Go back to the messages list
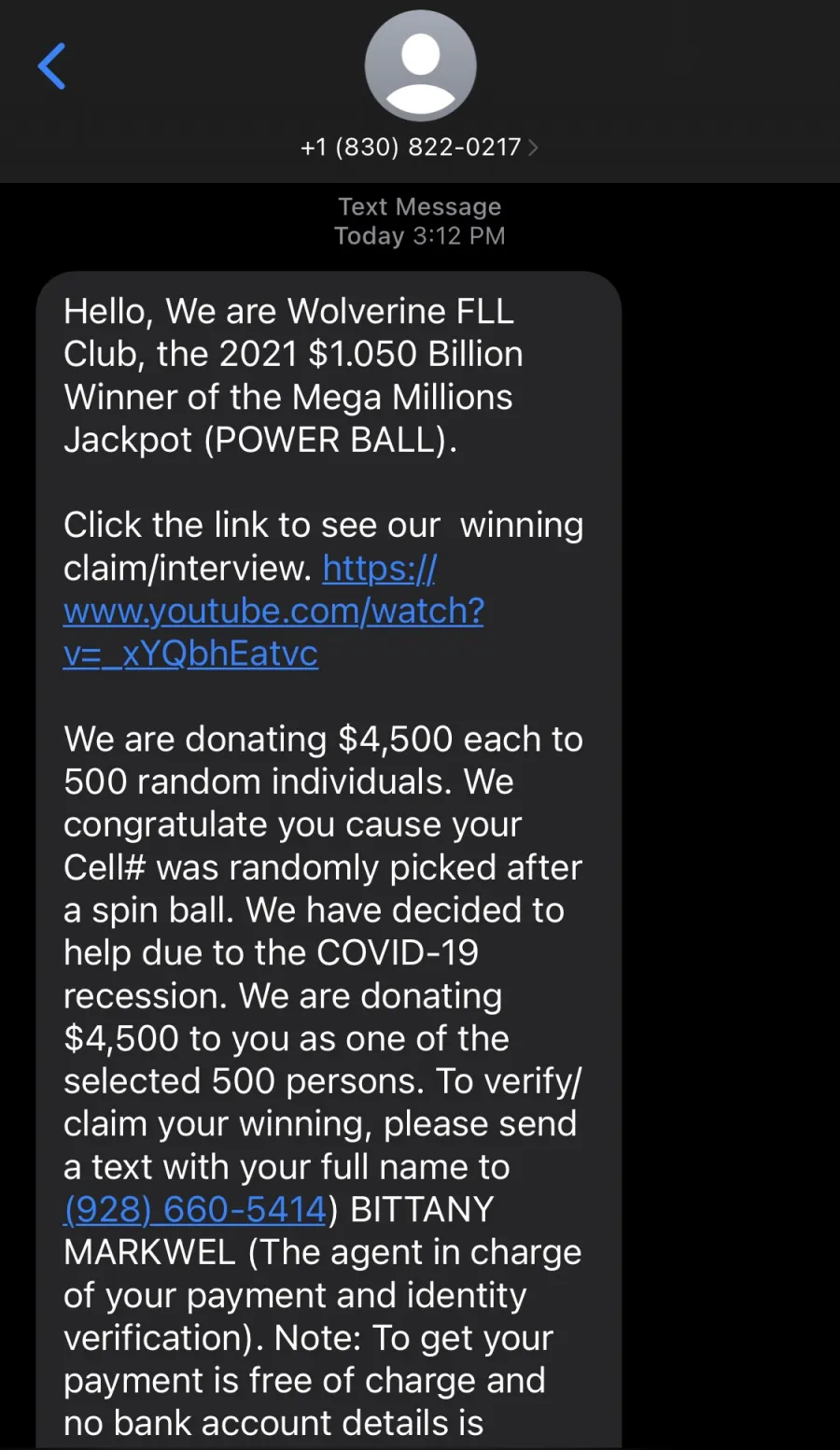 tap(51, 66)
